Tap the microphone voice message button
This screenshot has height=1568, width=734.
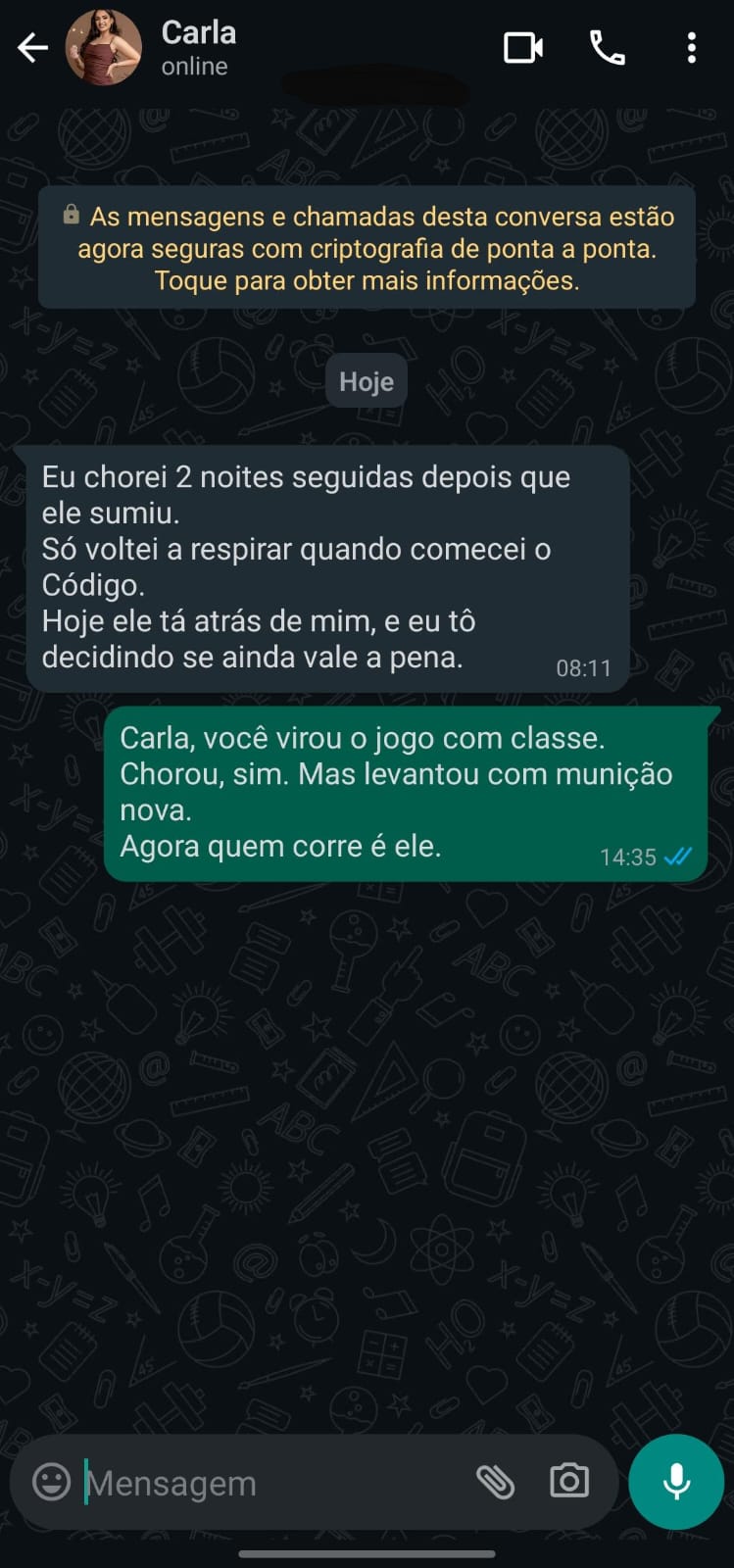point(676,1482)
